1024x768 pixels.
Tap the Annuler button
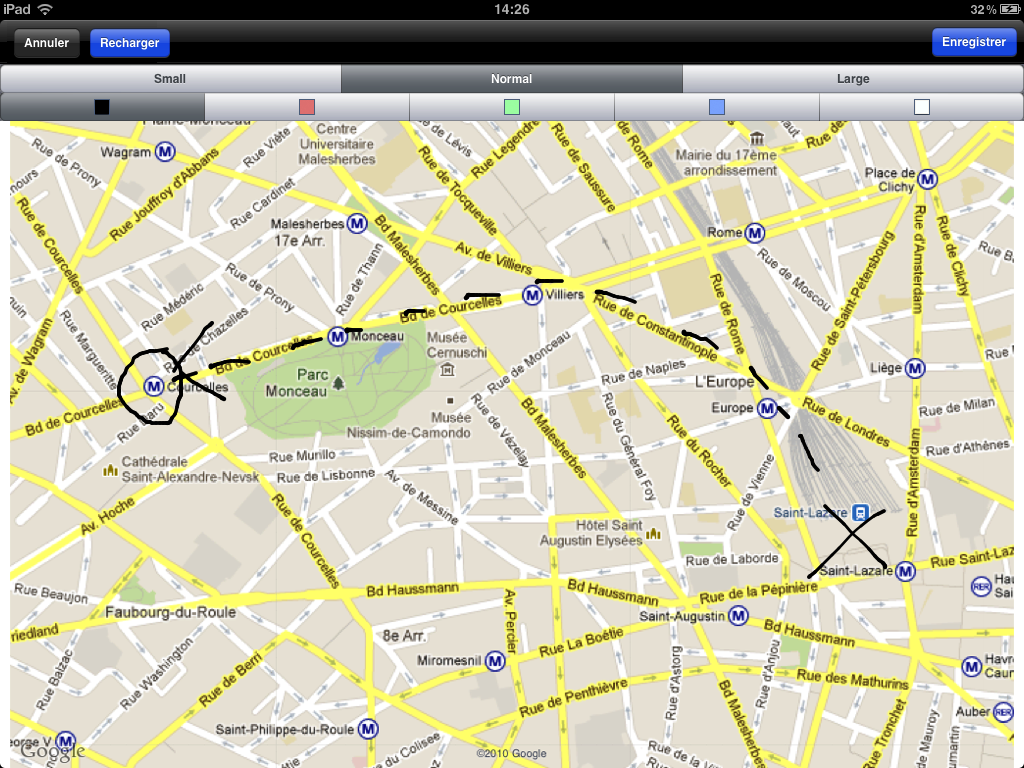coord(47,43)
